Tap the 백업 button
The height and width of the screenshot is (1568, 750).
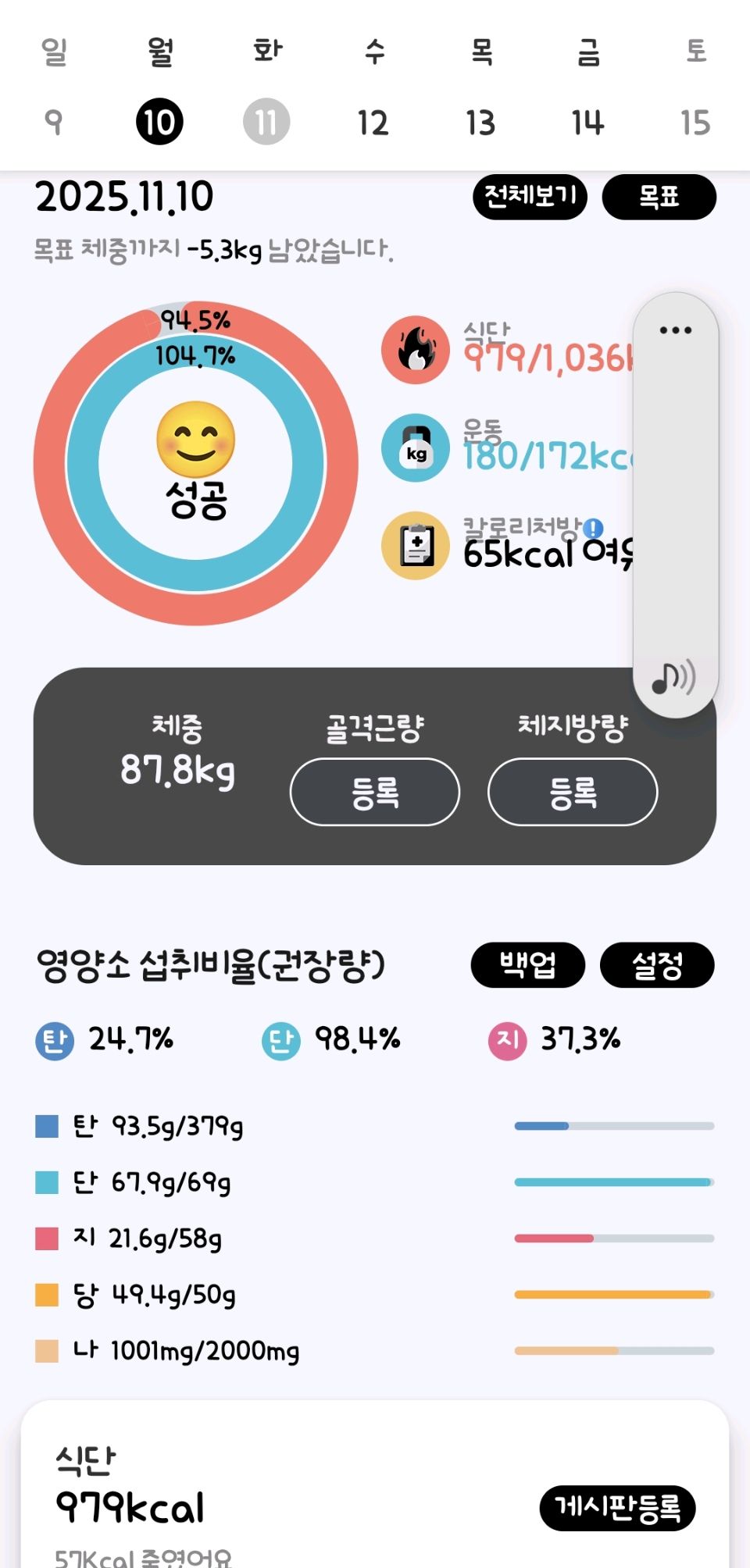pyautogui.click(x=527, y=965)
